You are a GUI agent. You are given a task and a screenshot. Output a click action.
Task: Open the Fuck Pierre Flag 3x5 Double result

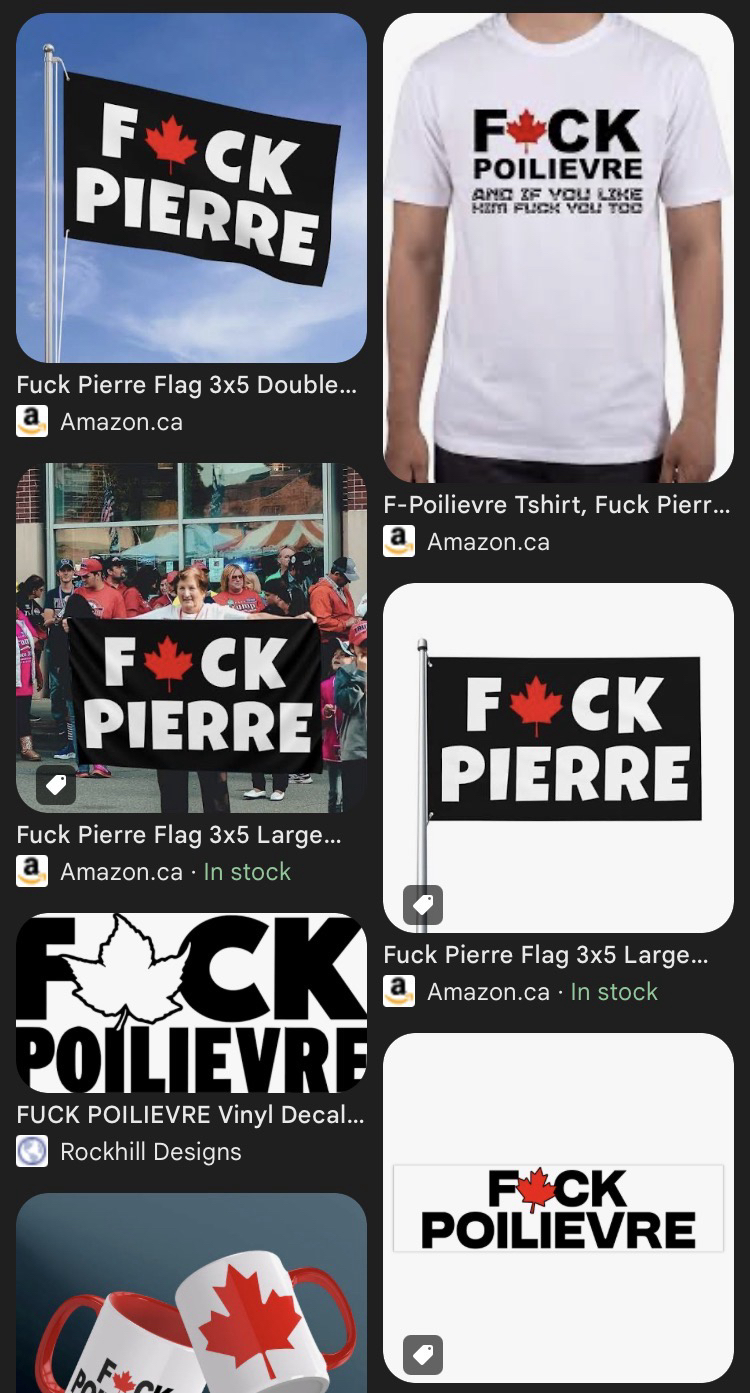[191, 188]
